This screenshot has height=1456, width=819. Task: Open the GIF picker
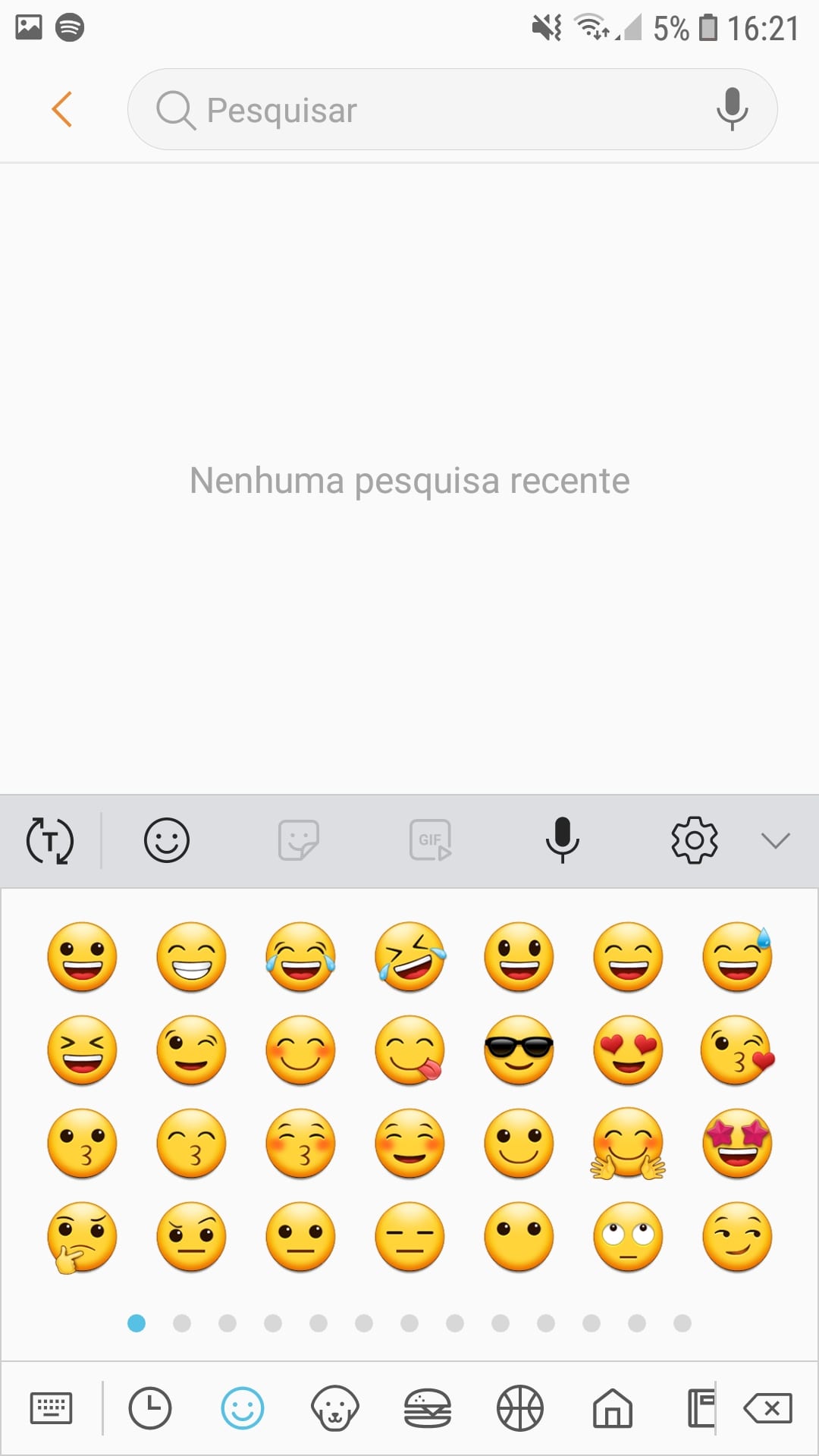[x=429, y=840]
